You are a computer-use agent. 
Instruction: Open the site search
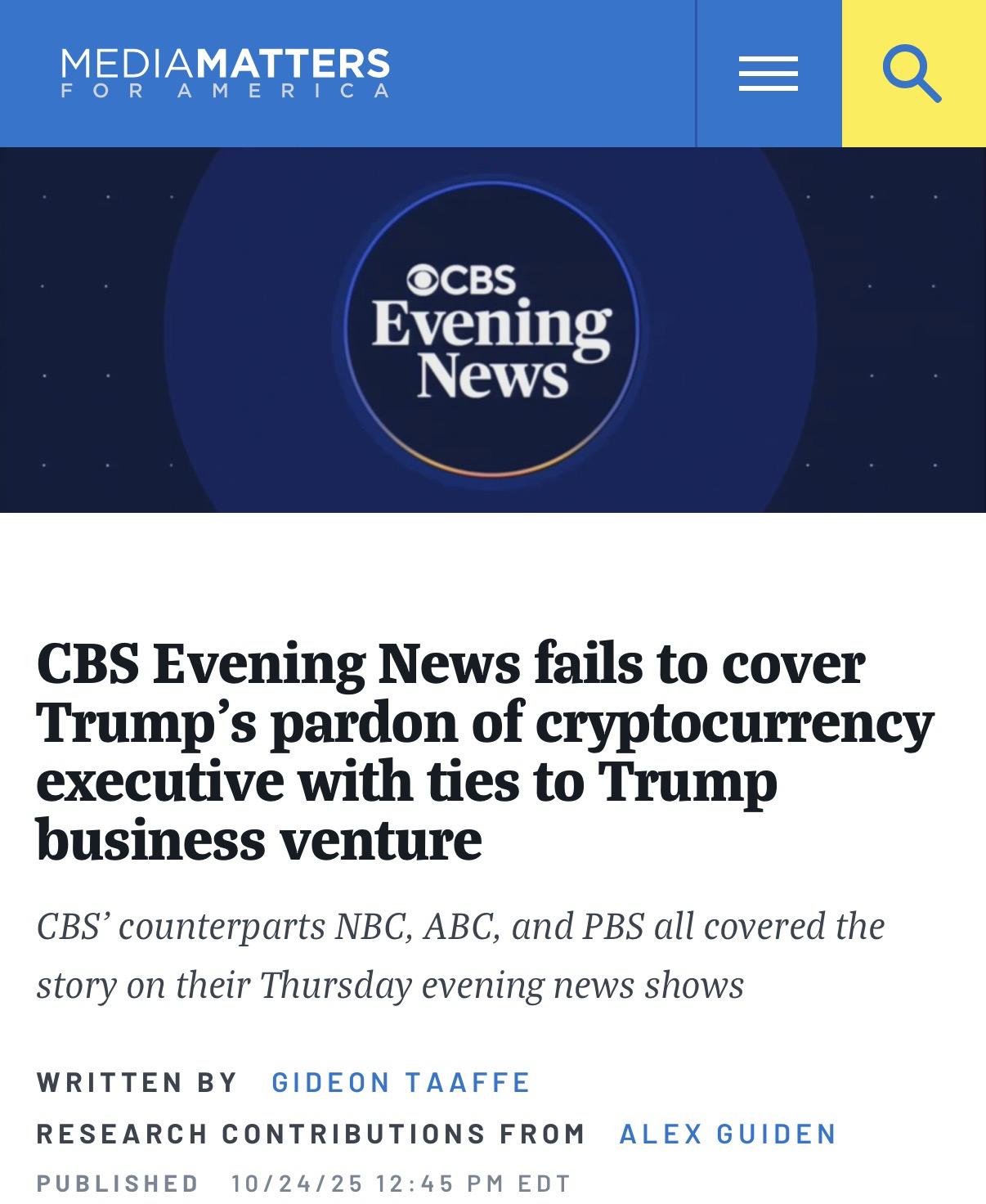(x=912, y=74)
